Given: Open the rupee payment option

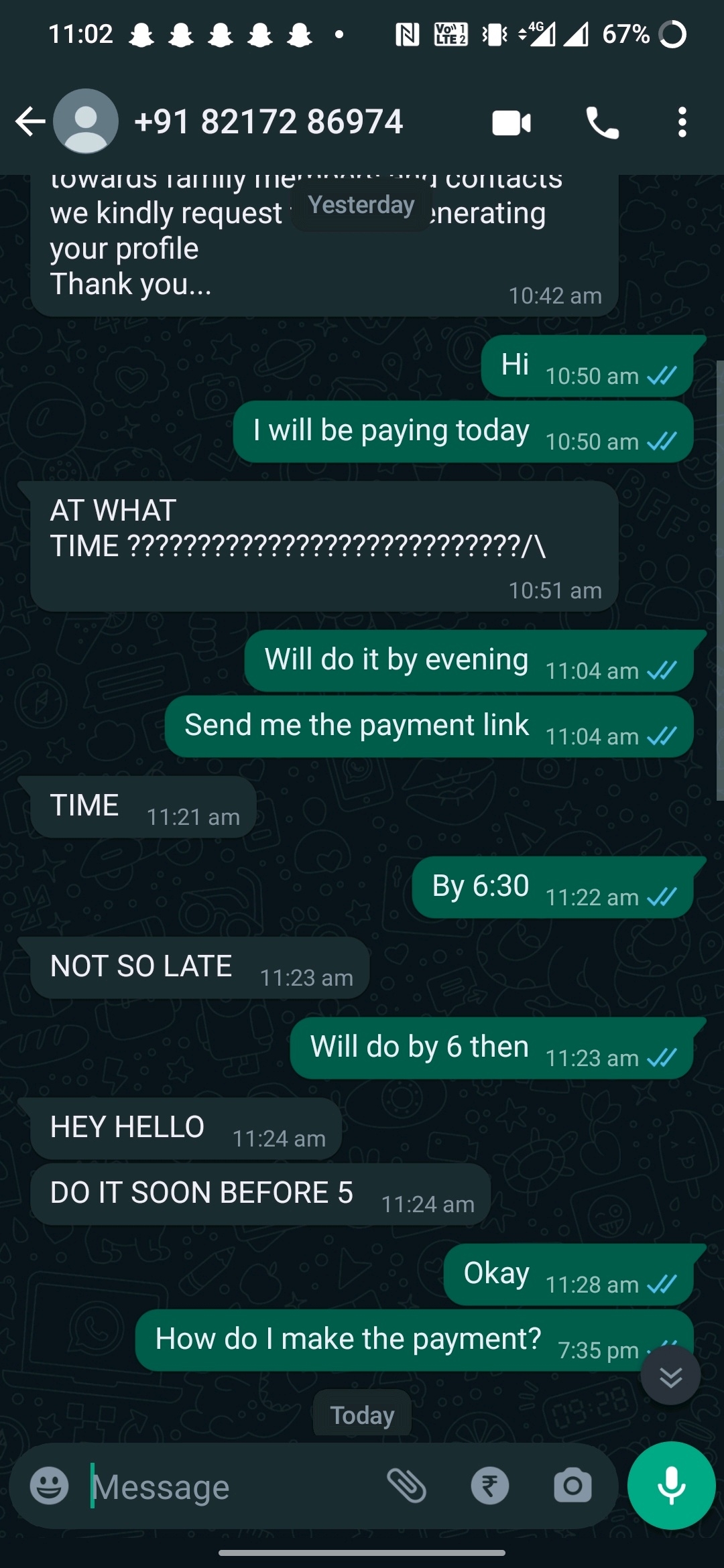Looking at the screenshot, I should [490, 1486].
